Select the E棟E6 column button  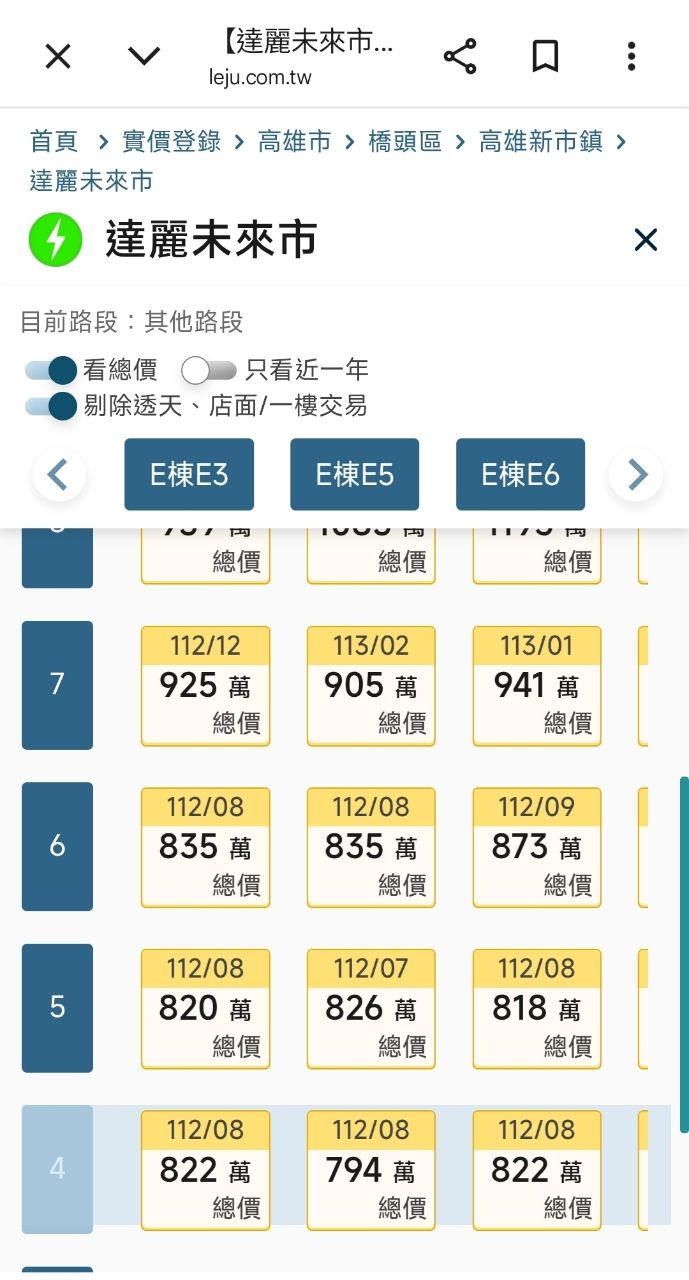tap(521, 474)
